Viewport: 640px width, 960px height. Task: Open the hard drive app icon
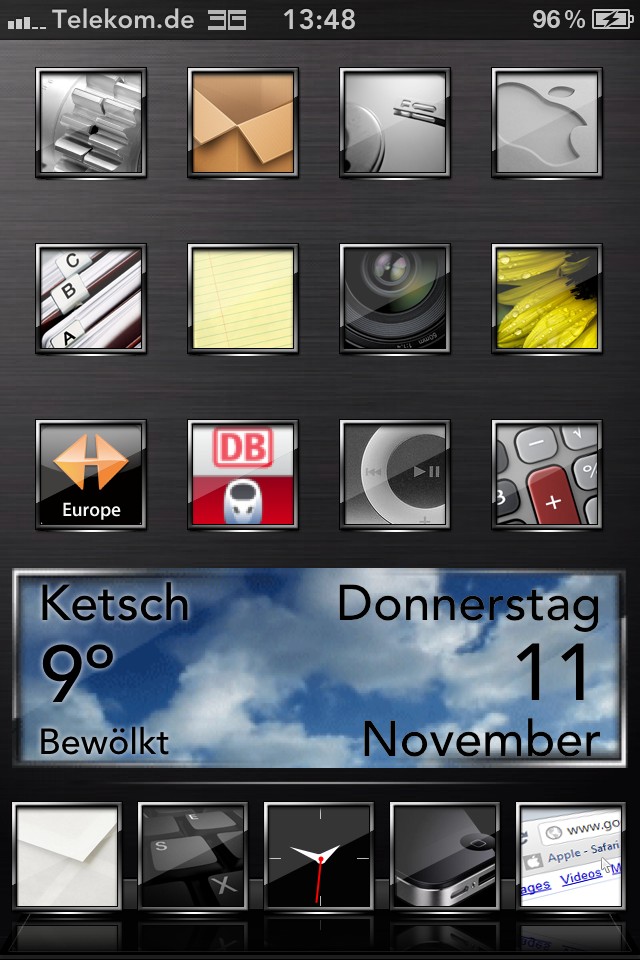coord(395,123)
